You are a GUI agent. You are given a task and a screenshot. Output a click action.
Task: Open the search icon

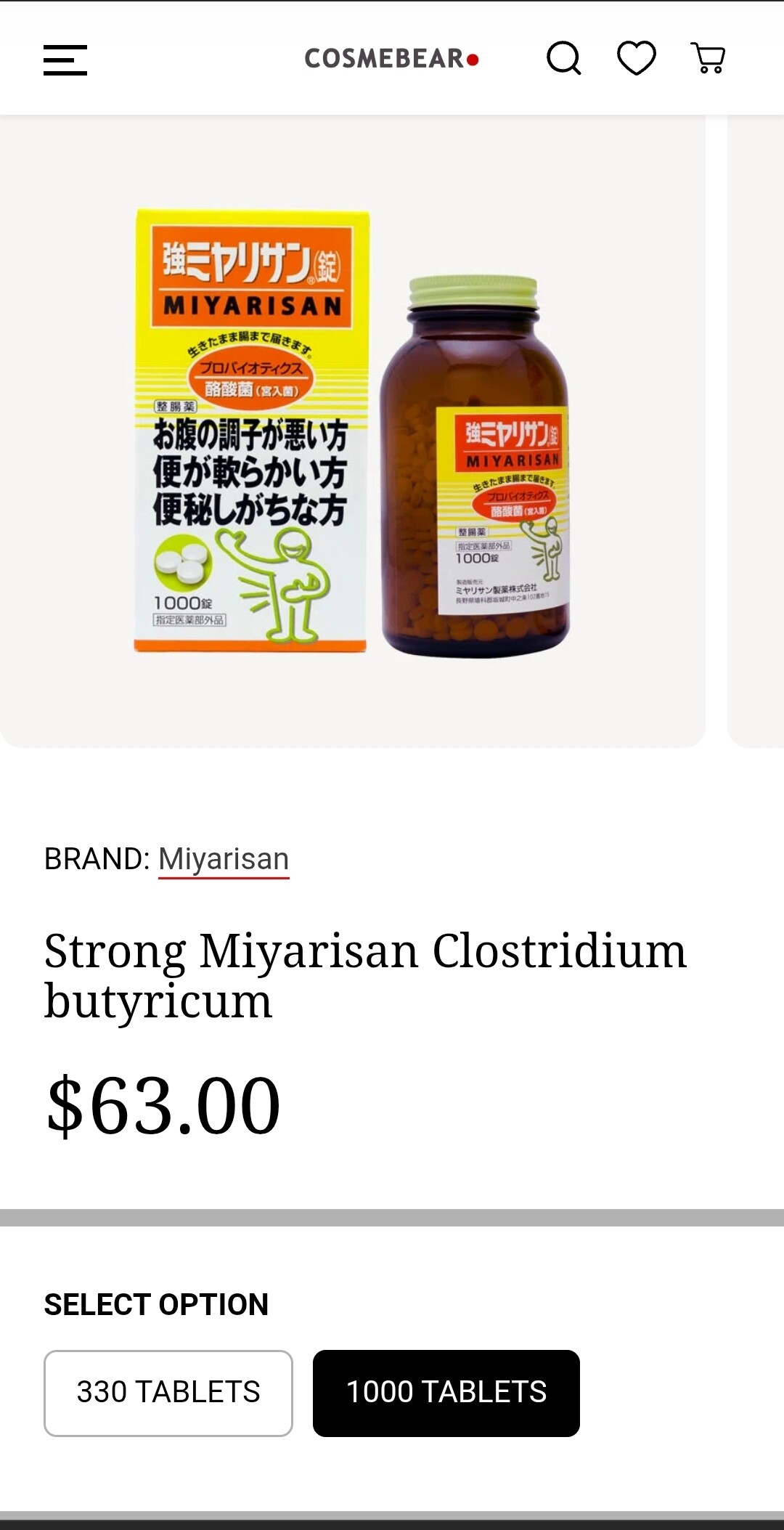[x=563, y=59]
